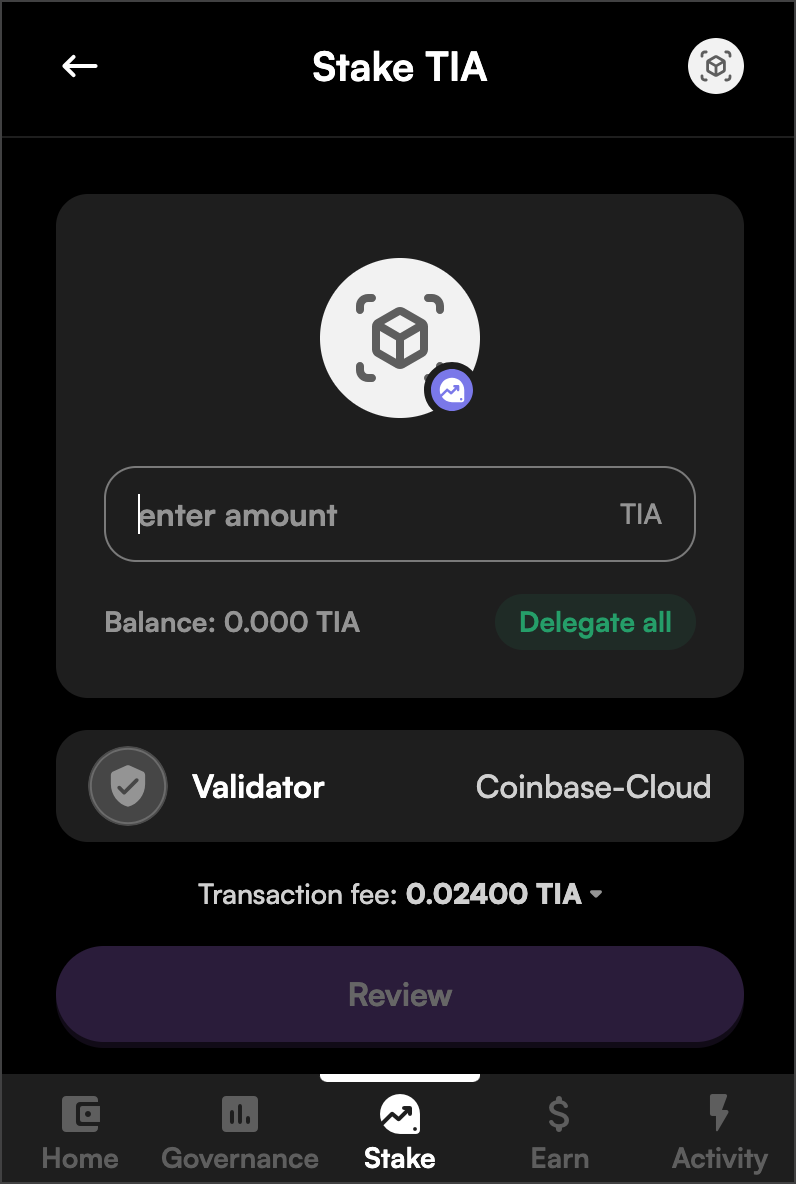Go back using the arrow
Image resolution: width=796 pixels, height=1184 pixels.
80,67
